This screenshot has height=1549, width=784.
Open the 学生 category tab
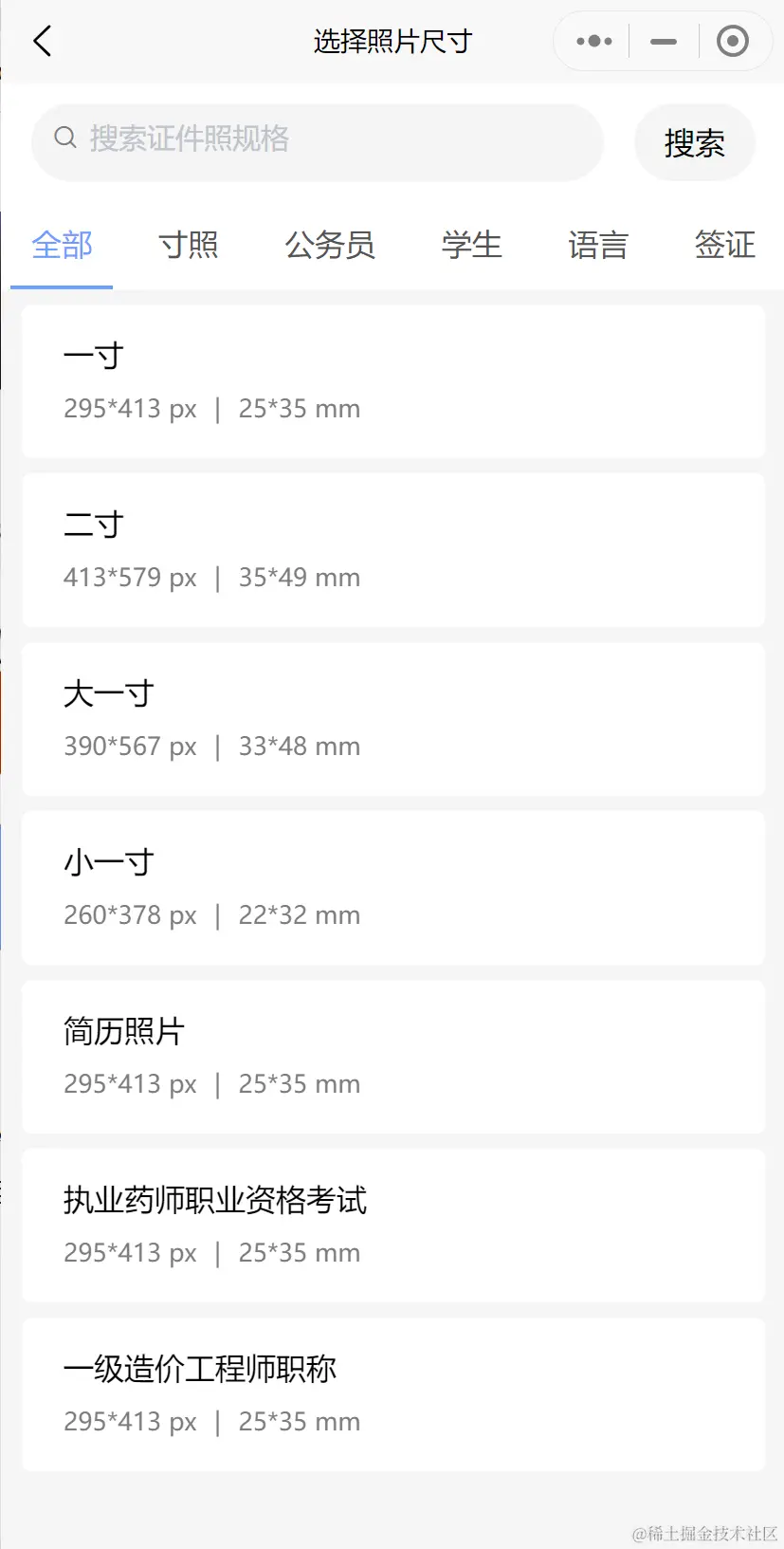(x=471, y=245)
